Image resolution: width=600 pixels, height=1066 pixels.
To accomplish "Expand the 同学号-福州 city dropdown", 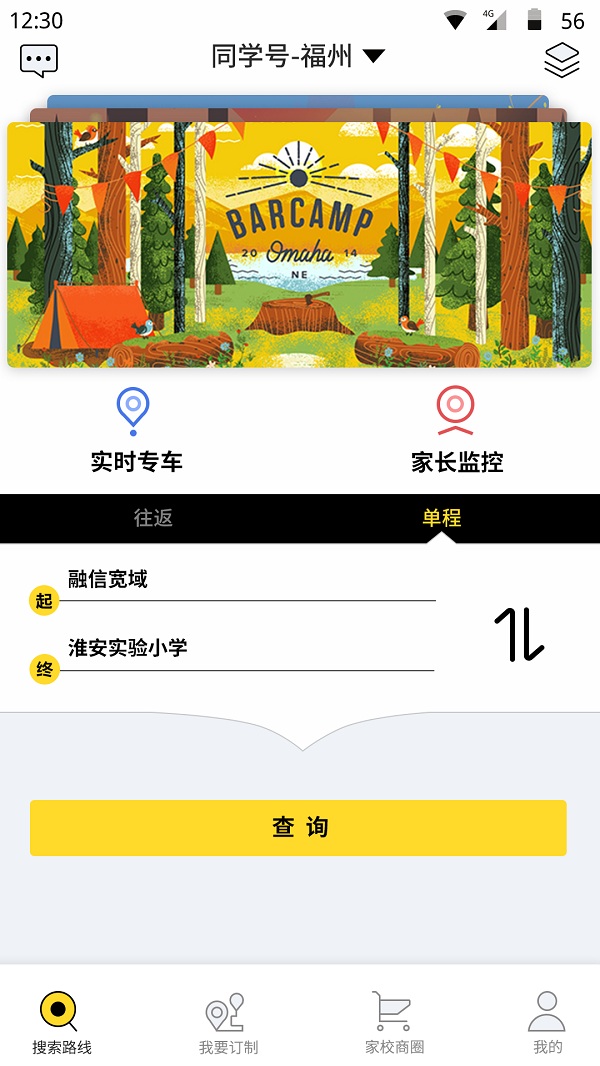I will click(298, 57).
